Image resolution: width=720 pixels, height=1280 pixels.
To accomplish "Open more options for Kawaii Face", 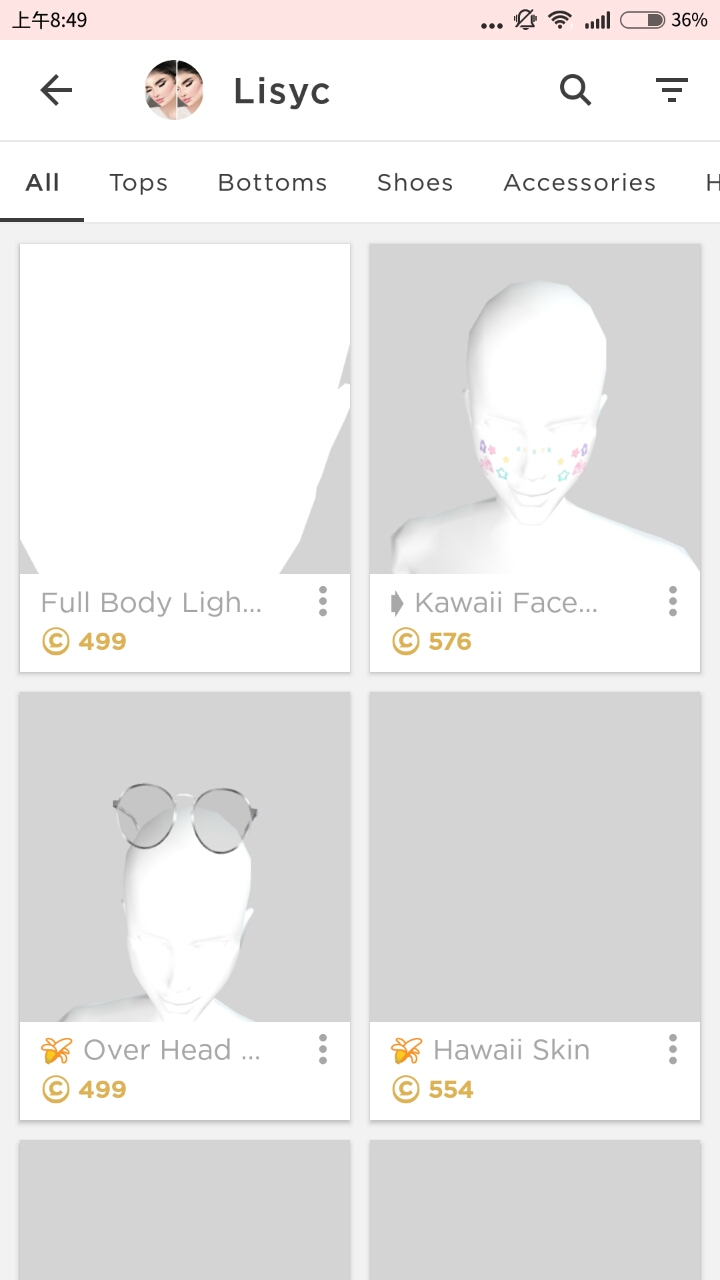I will pos(672,601).
